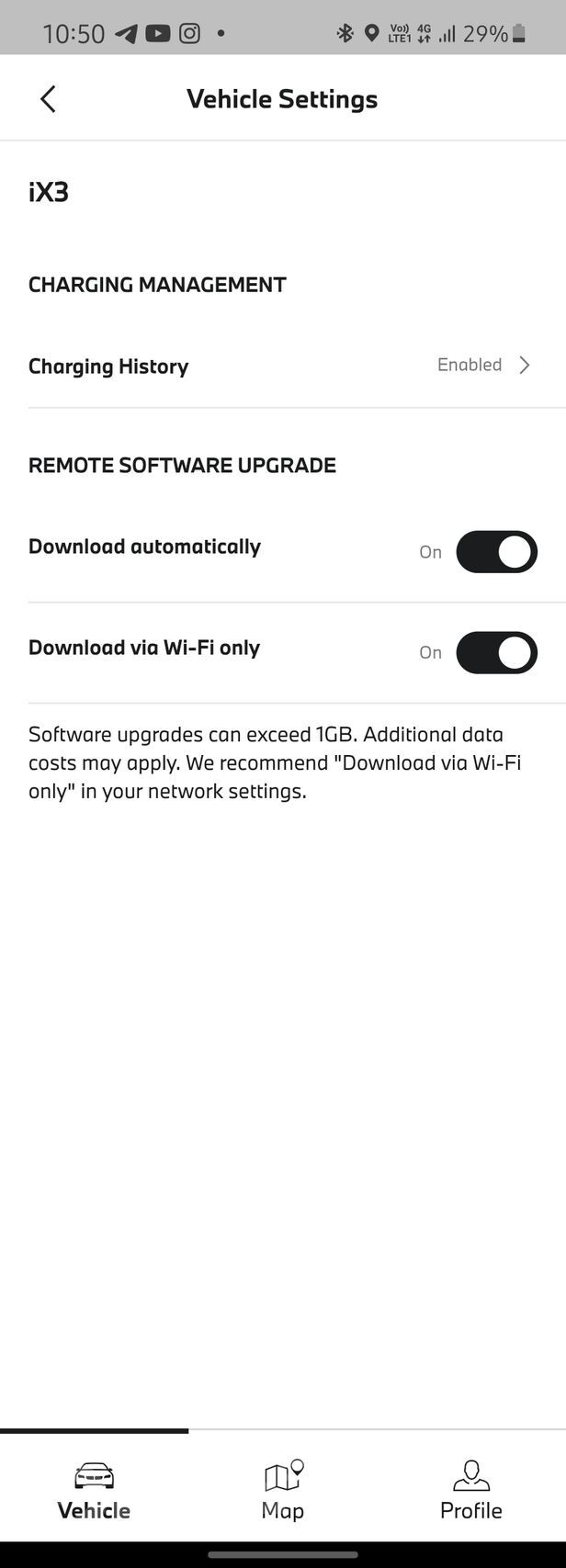Turn off Download automatically
Viewport: 566px width, 1568px height.
pos(496,552)
